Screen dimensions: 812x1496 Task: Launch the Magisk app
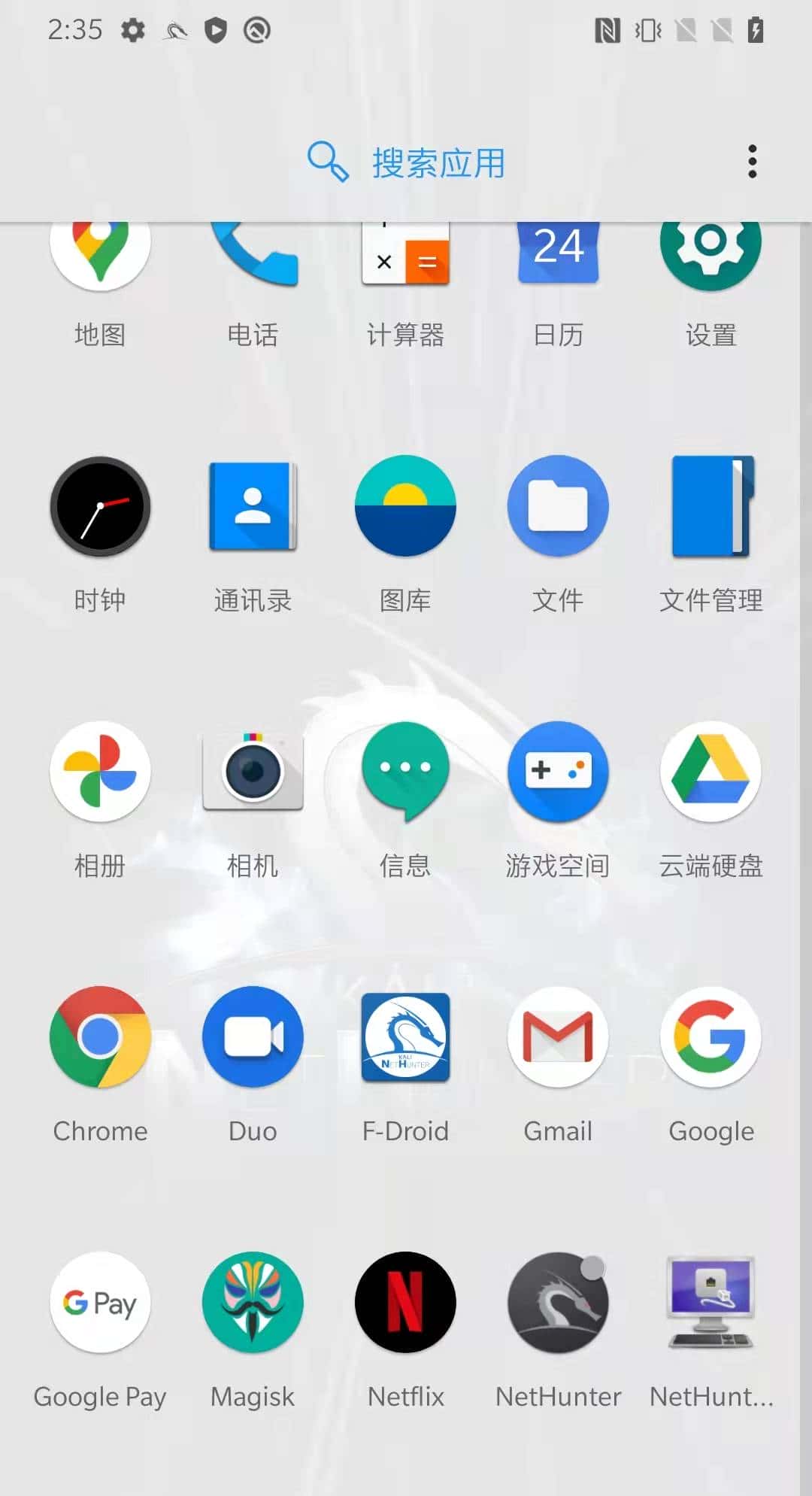[253, 1303]
